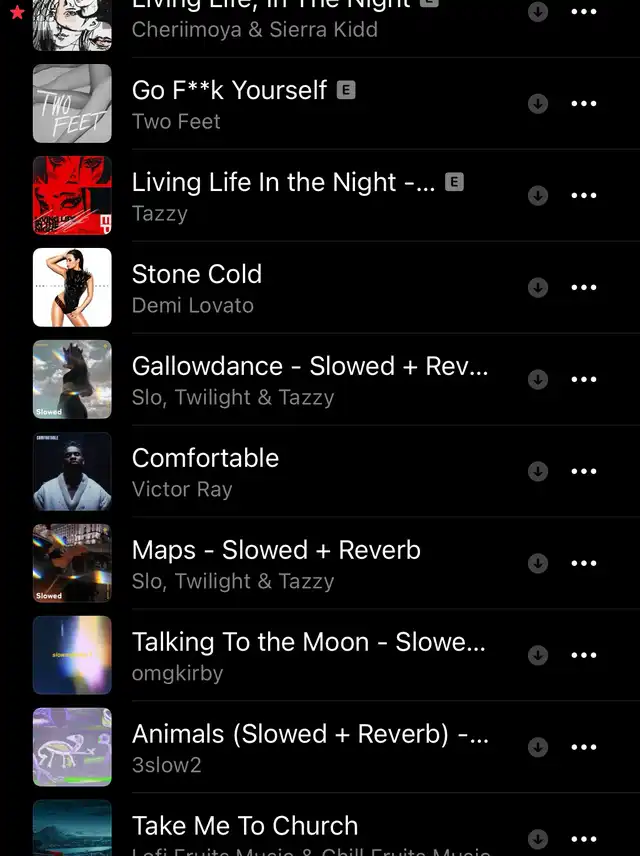Download the Tazzy song Living Life In the Night
This screenshot has width=640, height=856.
tap(538, 196)
